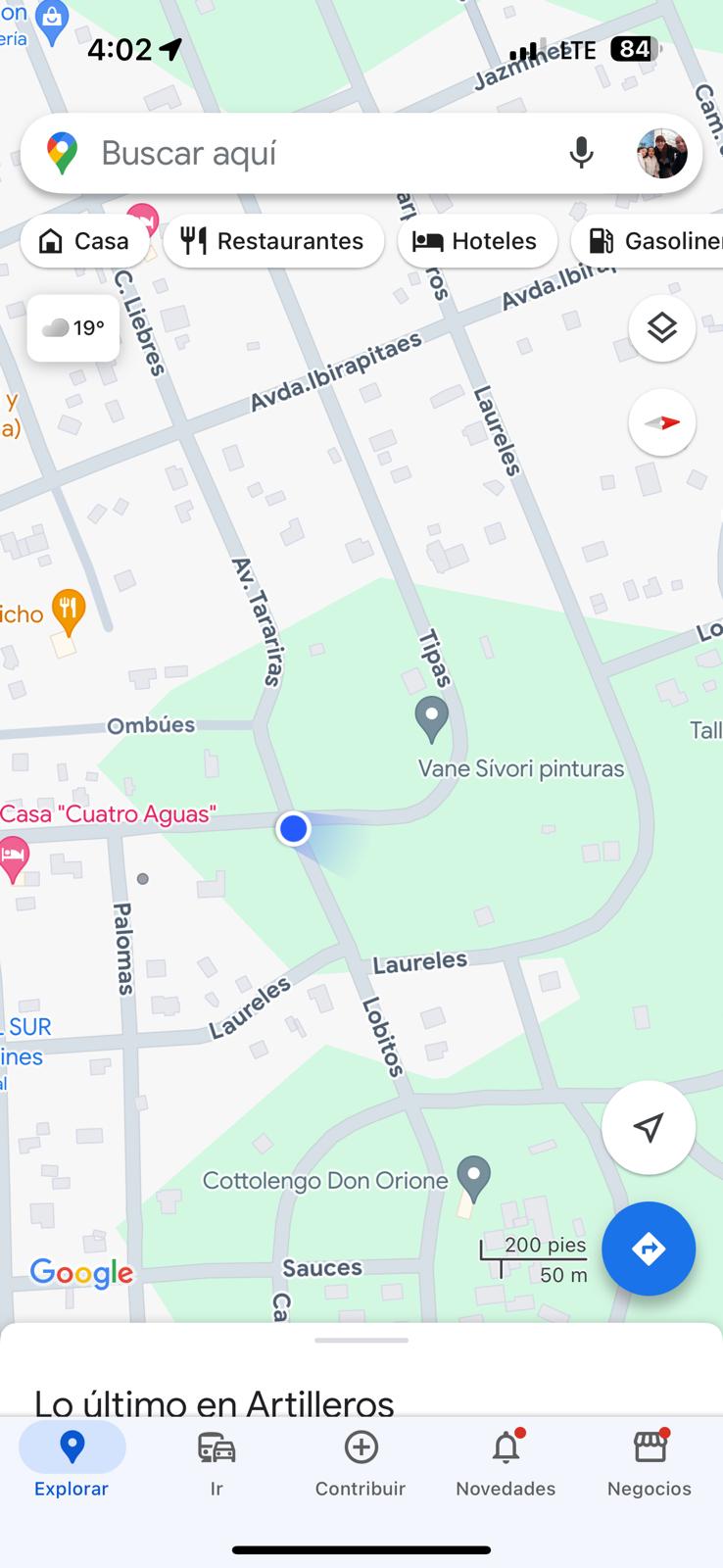This screenshot has height=1568, width=723.
Task: Open the 19° weather widget
Action: pyautogui.click(x=73, y=328)
